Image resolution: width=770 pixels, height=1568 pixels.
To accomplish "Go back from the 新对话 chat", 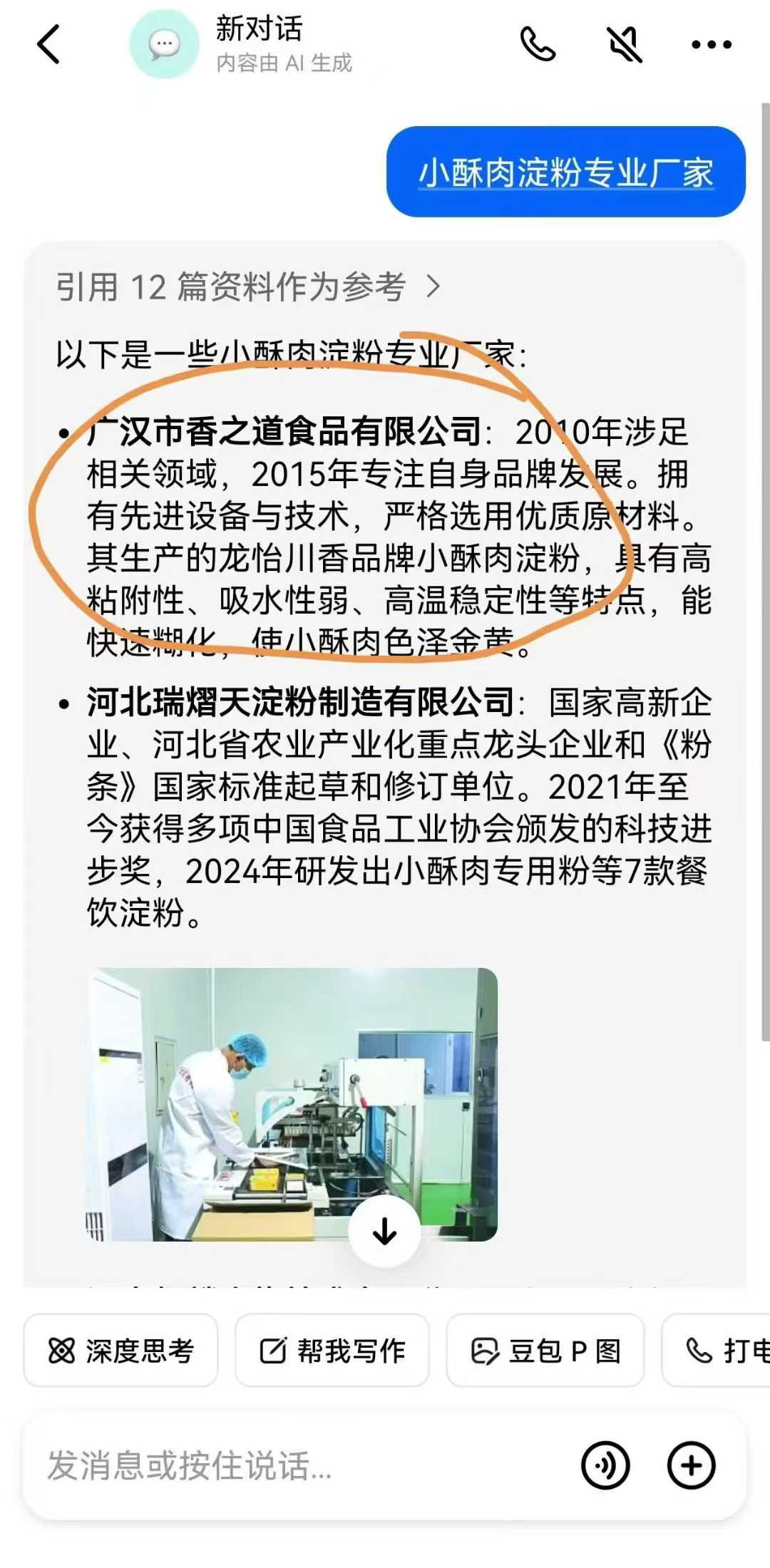I will (48, 44).
